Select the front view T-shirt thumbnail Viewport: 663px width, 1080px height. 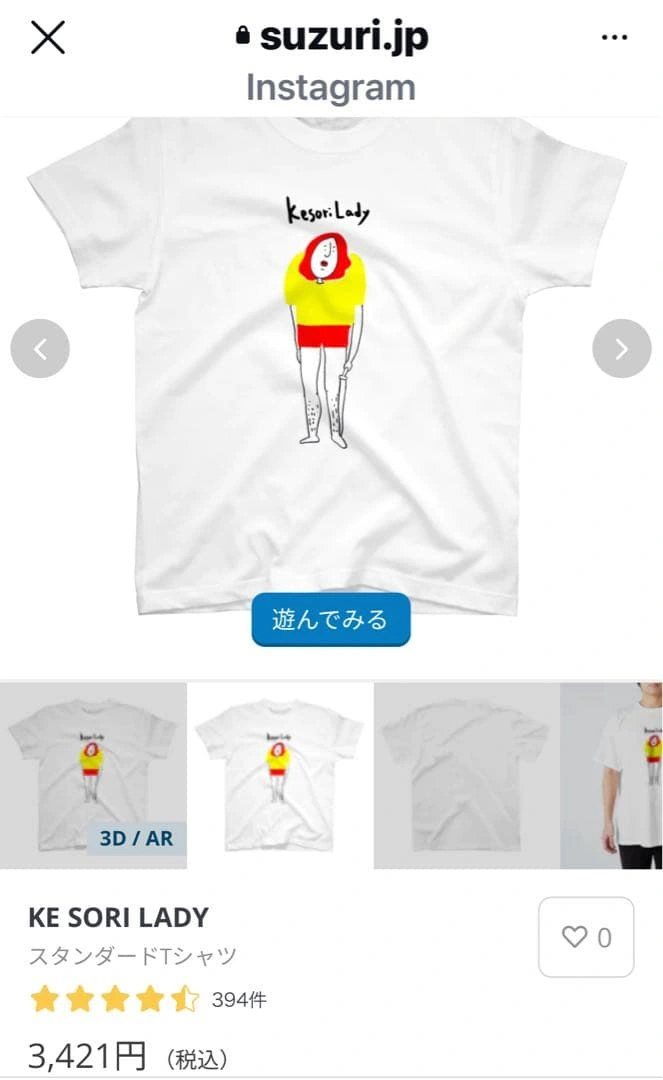click(280, 775)
